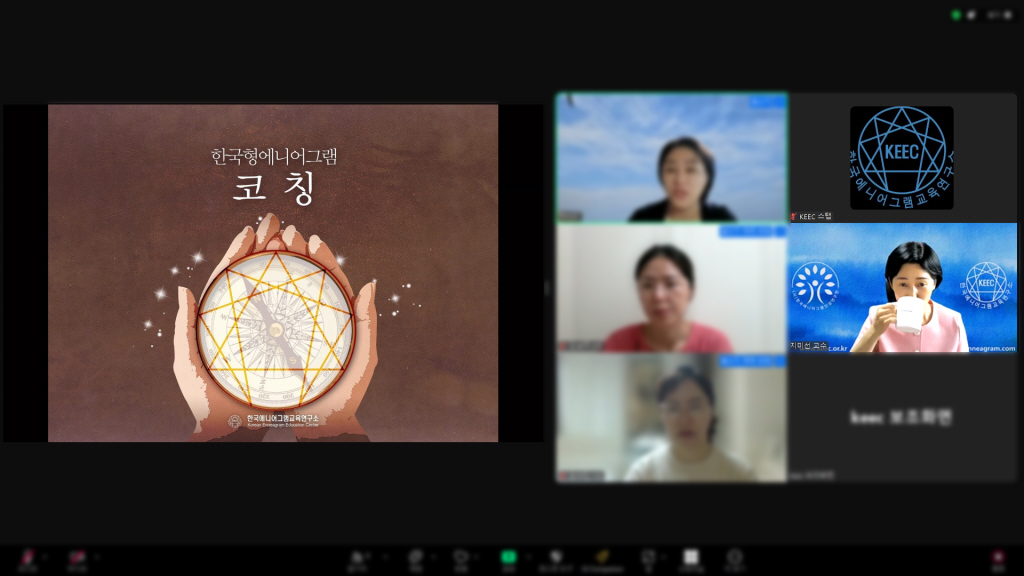Open the participants panel
This screenshot has width=1024, height=576.
point(357,558)
